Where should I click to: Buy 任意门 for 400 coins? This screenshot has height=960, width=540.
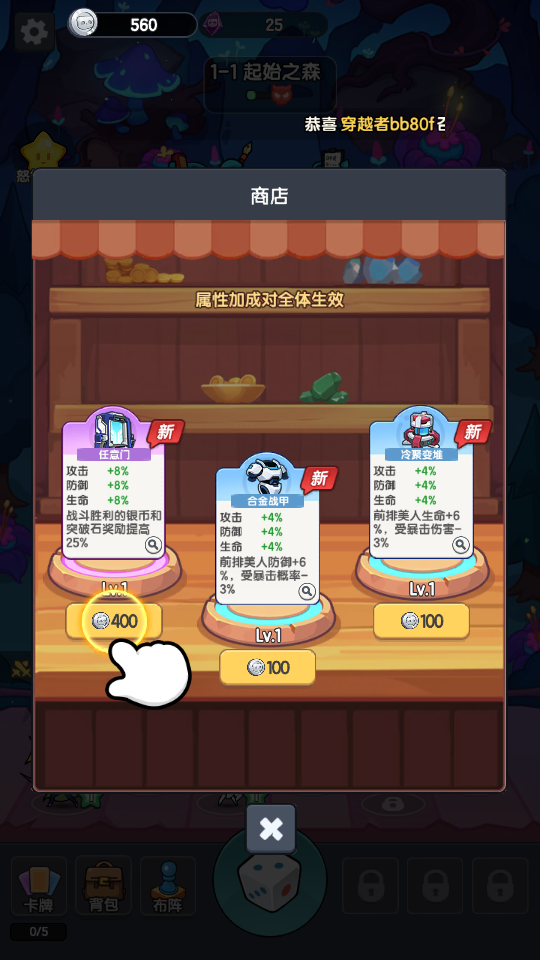pyautogui.click(x=114, y=621)
